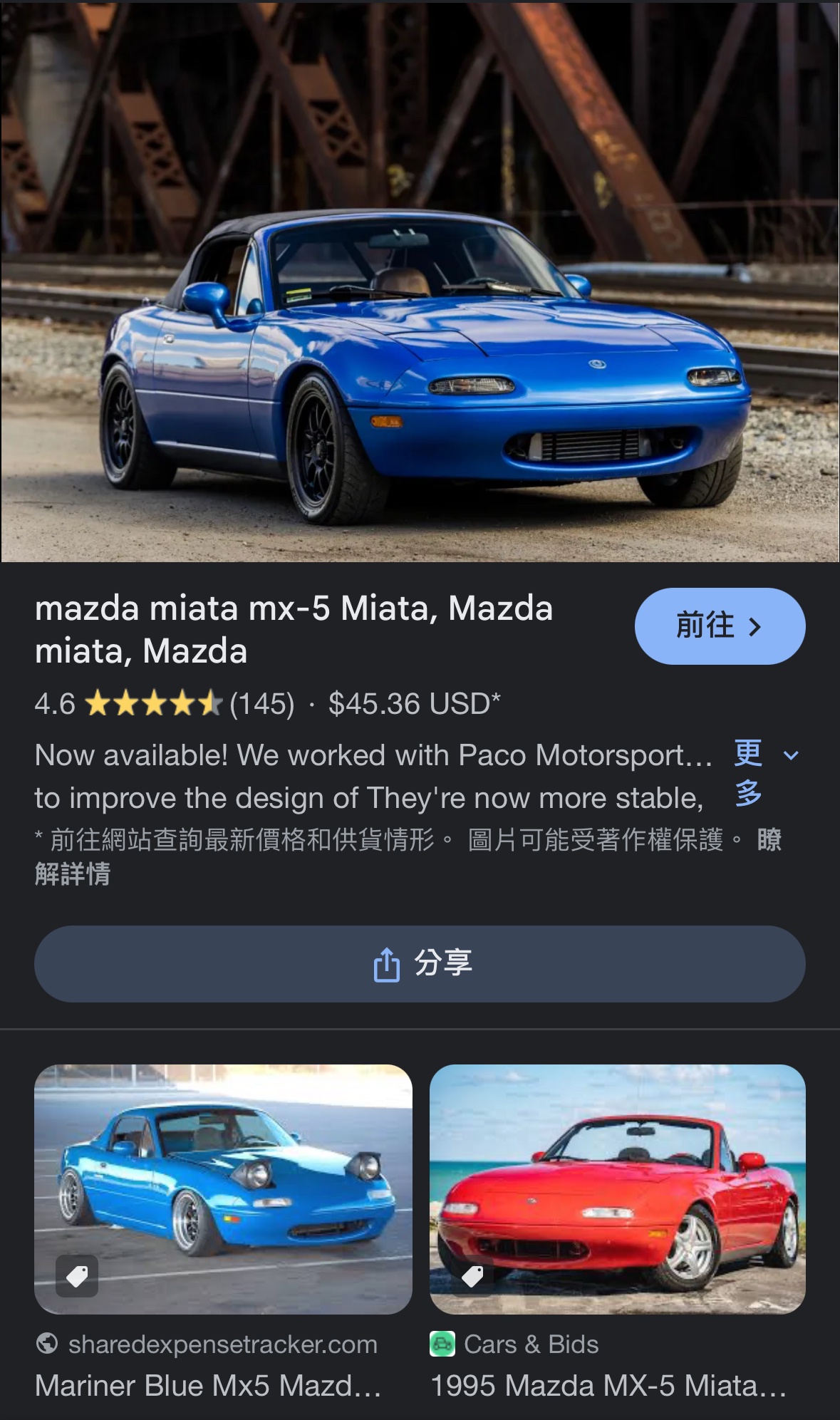
Task: Expand the description with 更多
Action: click(766, 773)
